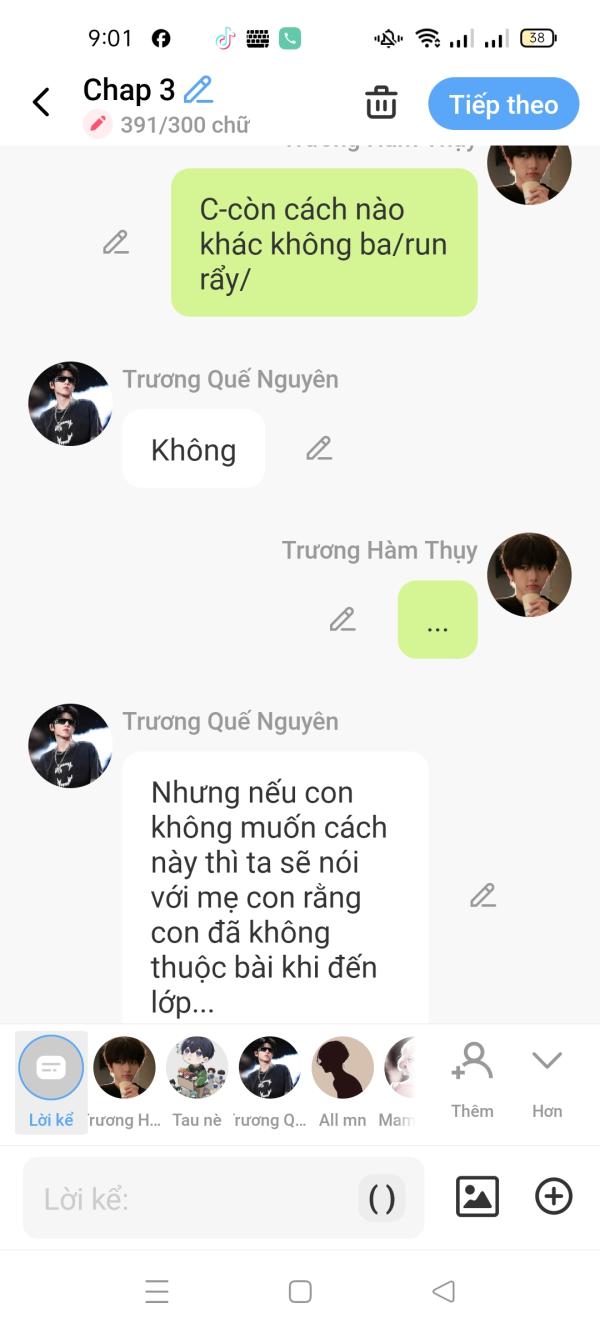The height and width of the screenshot is (1333, 600).
Task: Open the plus add menu
Action: (554, 1197)
